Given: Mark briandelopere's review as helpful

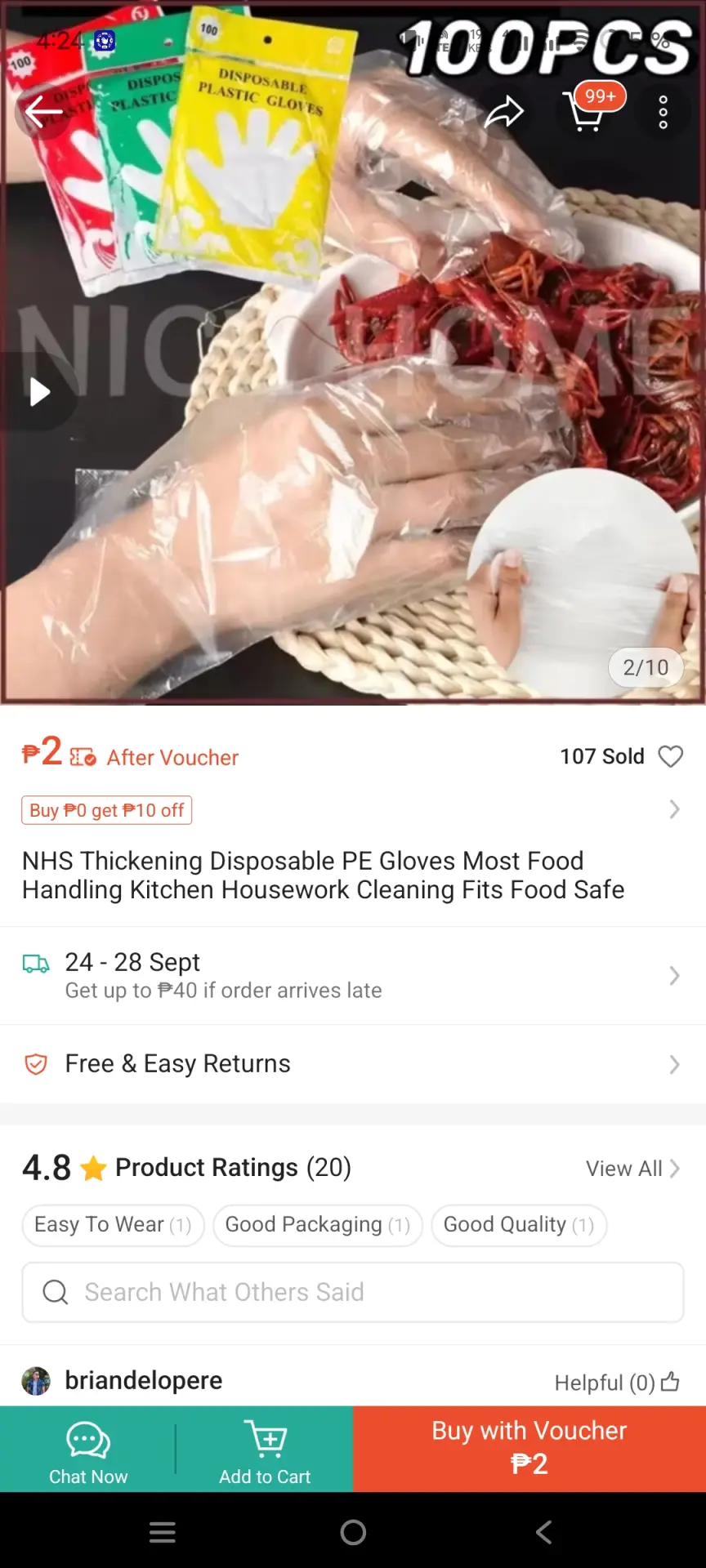Looking at the screenshot, I should tap(617, 1382).
